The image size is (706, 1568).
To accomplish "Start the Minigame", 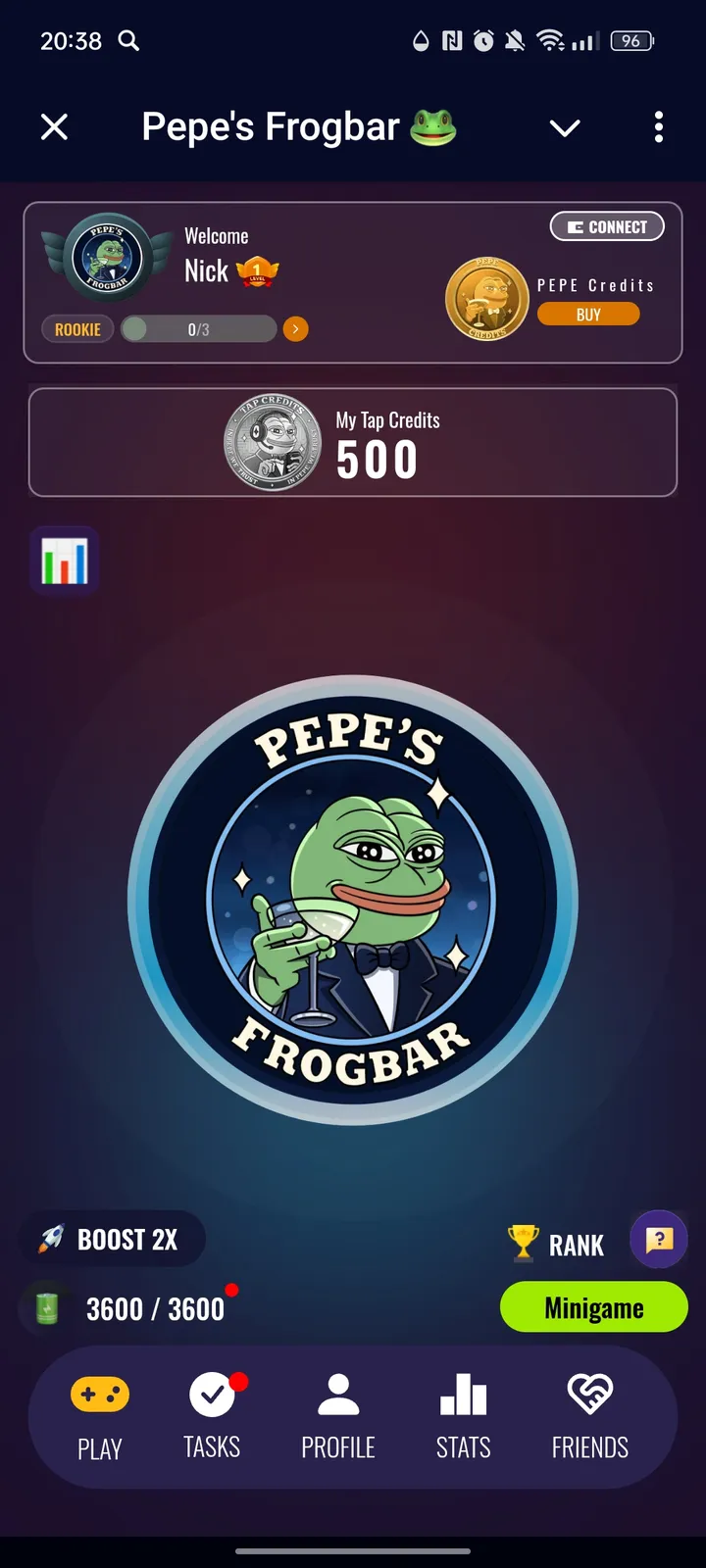I will tap(593, 1306).
